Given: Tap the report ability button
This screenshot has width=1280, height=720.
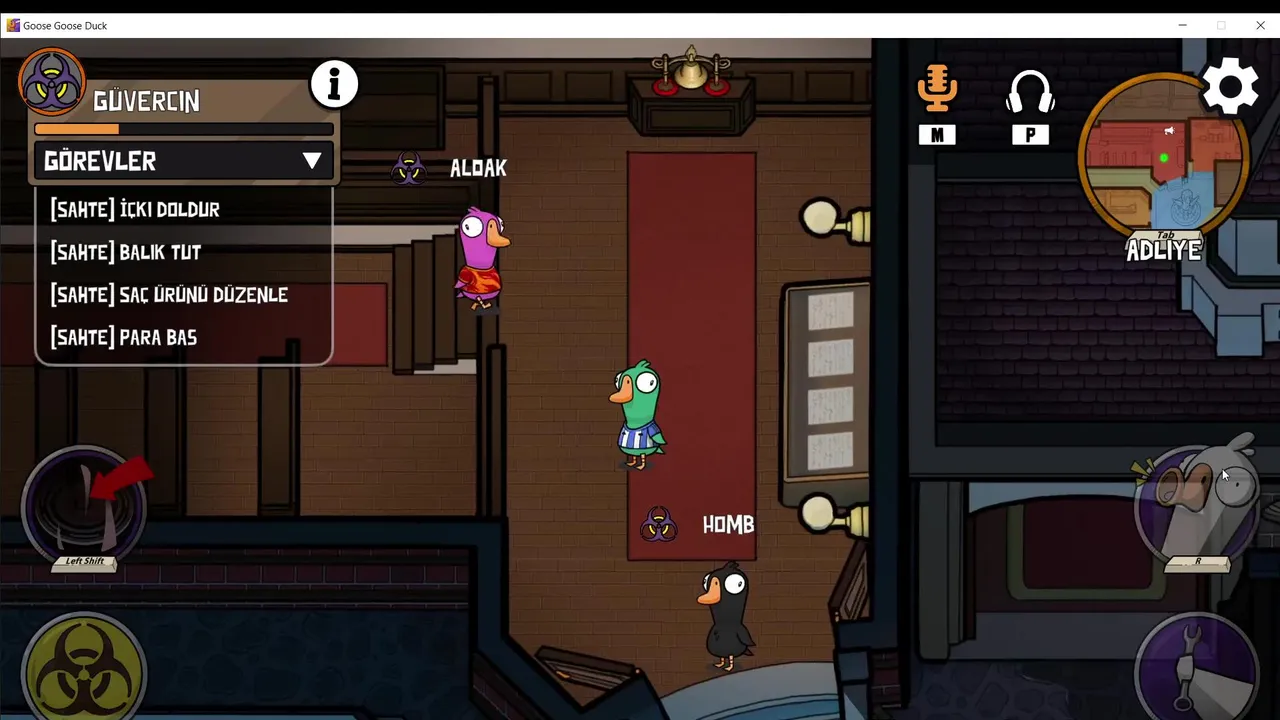Looking at the screenshot, I should [x=1198, y=505].
